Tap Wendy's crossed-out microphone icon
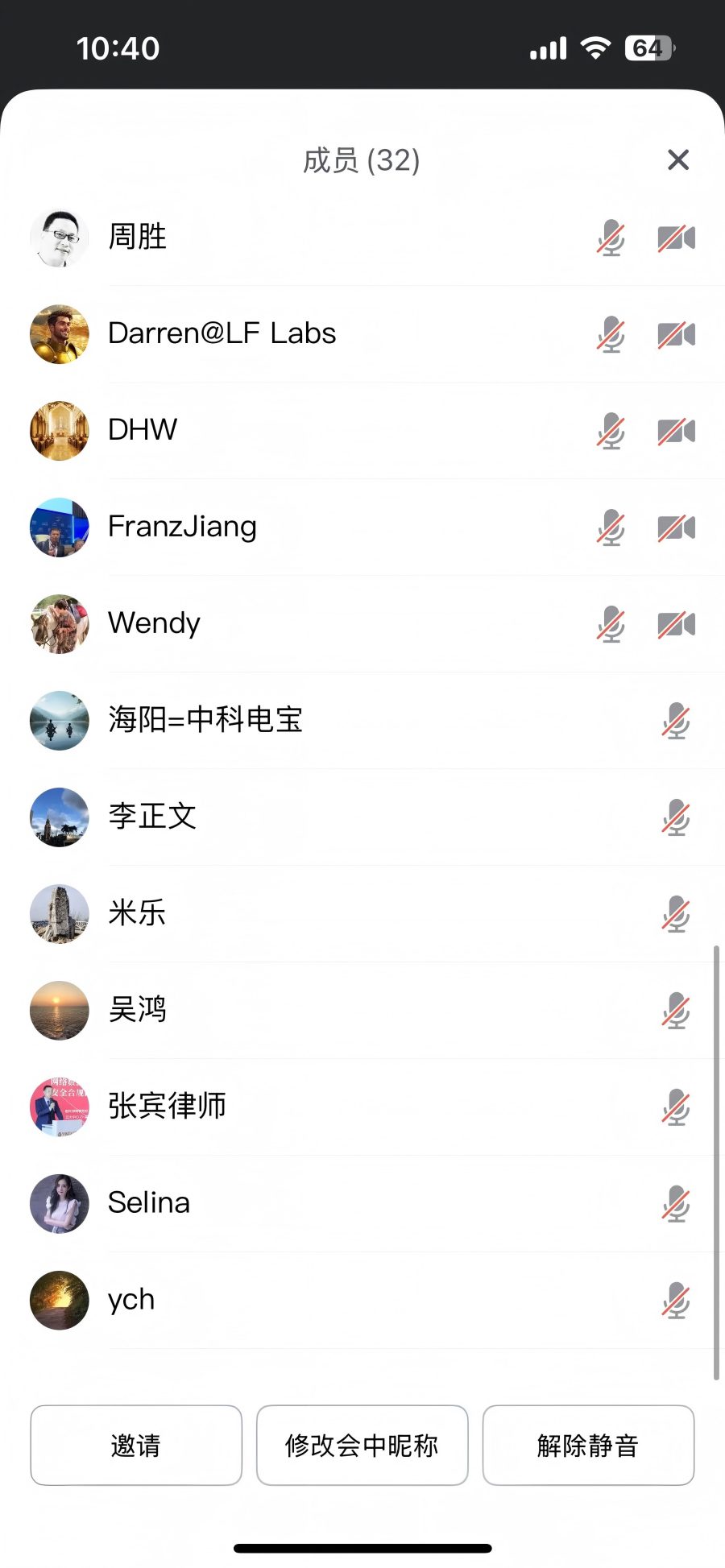The image size is (725, 1568). 611,623
